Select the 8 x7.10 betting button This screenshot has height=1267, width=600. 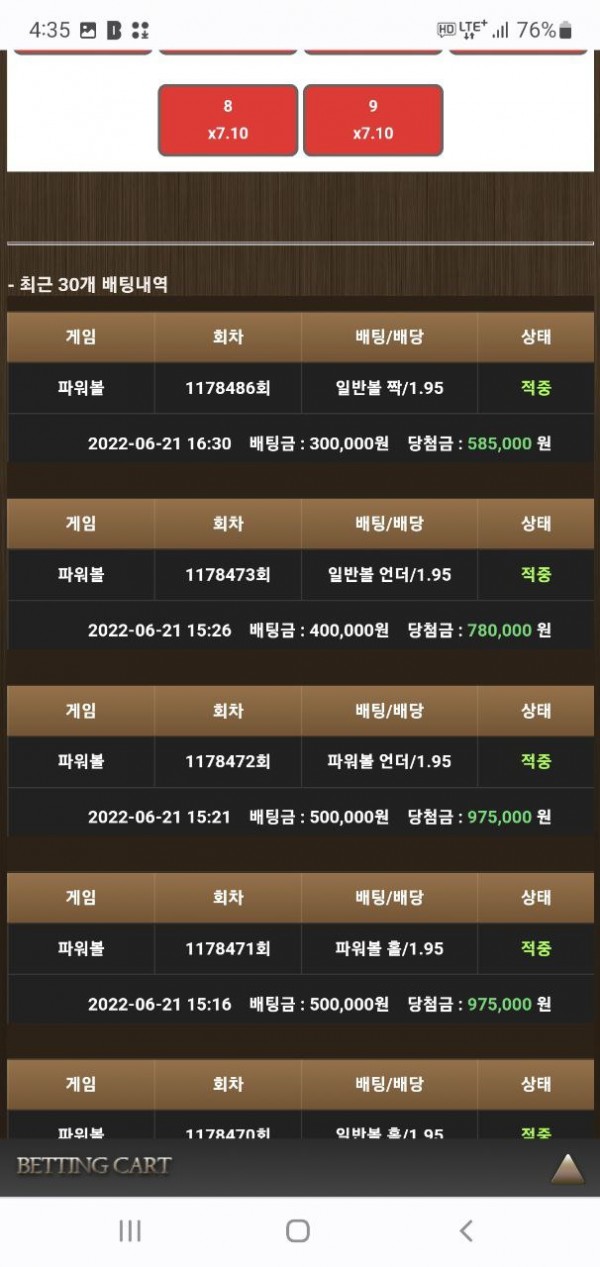point(228,120)
